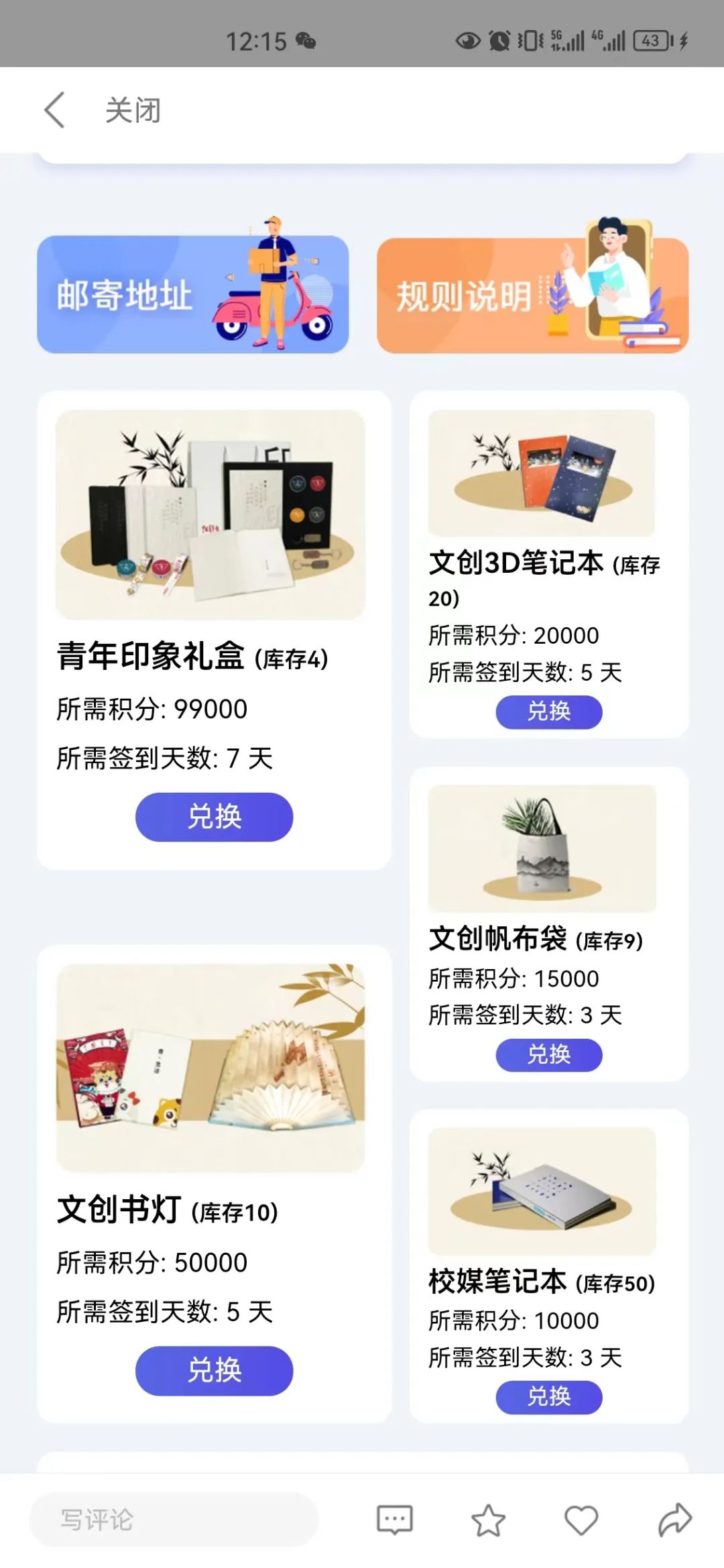Go back using the arrow icon

pos(54,110)
